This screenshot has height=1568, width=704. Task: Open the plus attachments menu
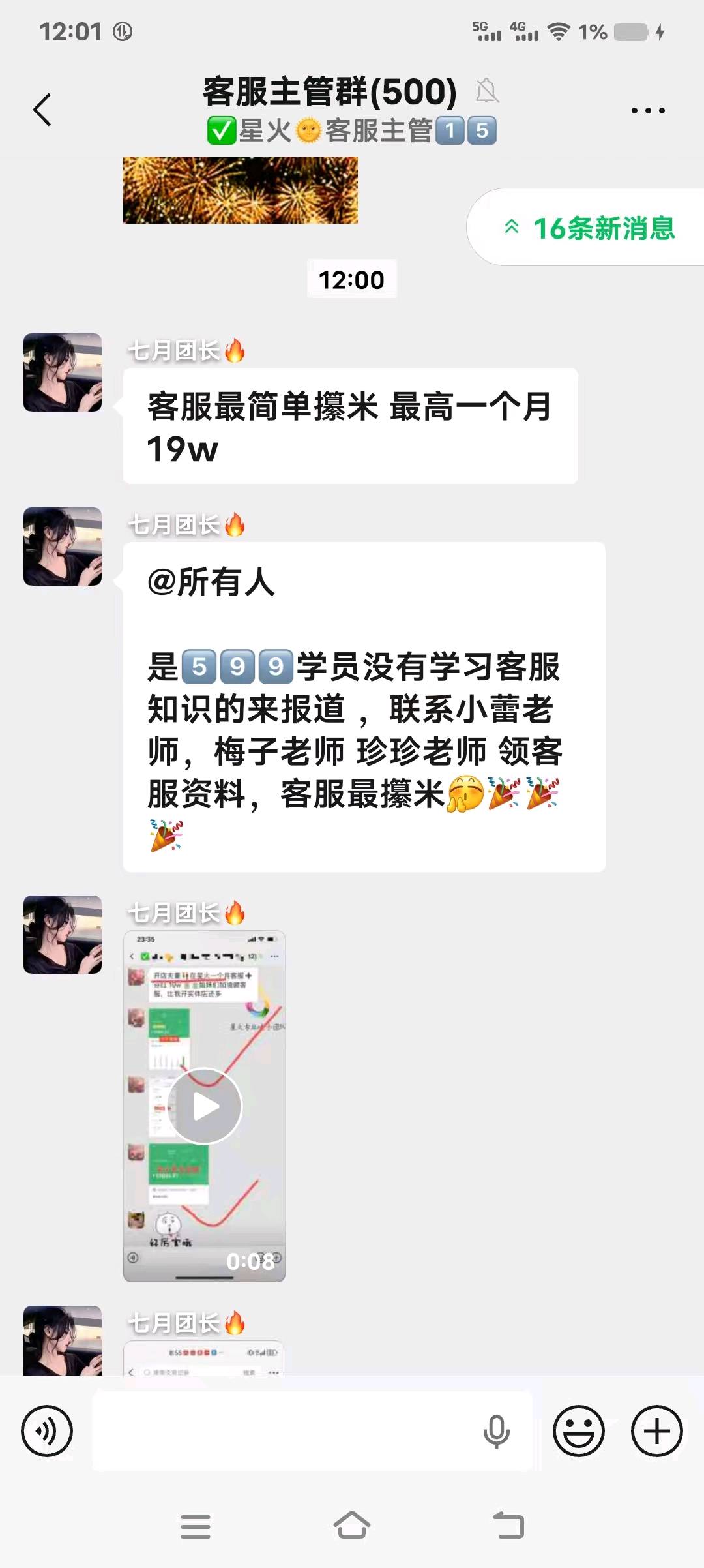tap(656, 1431)
